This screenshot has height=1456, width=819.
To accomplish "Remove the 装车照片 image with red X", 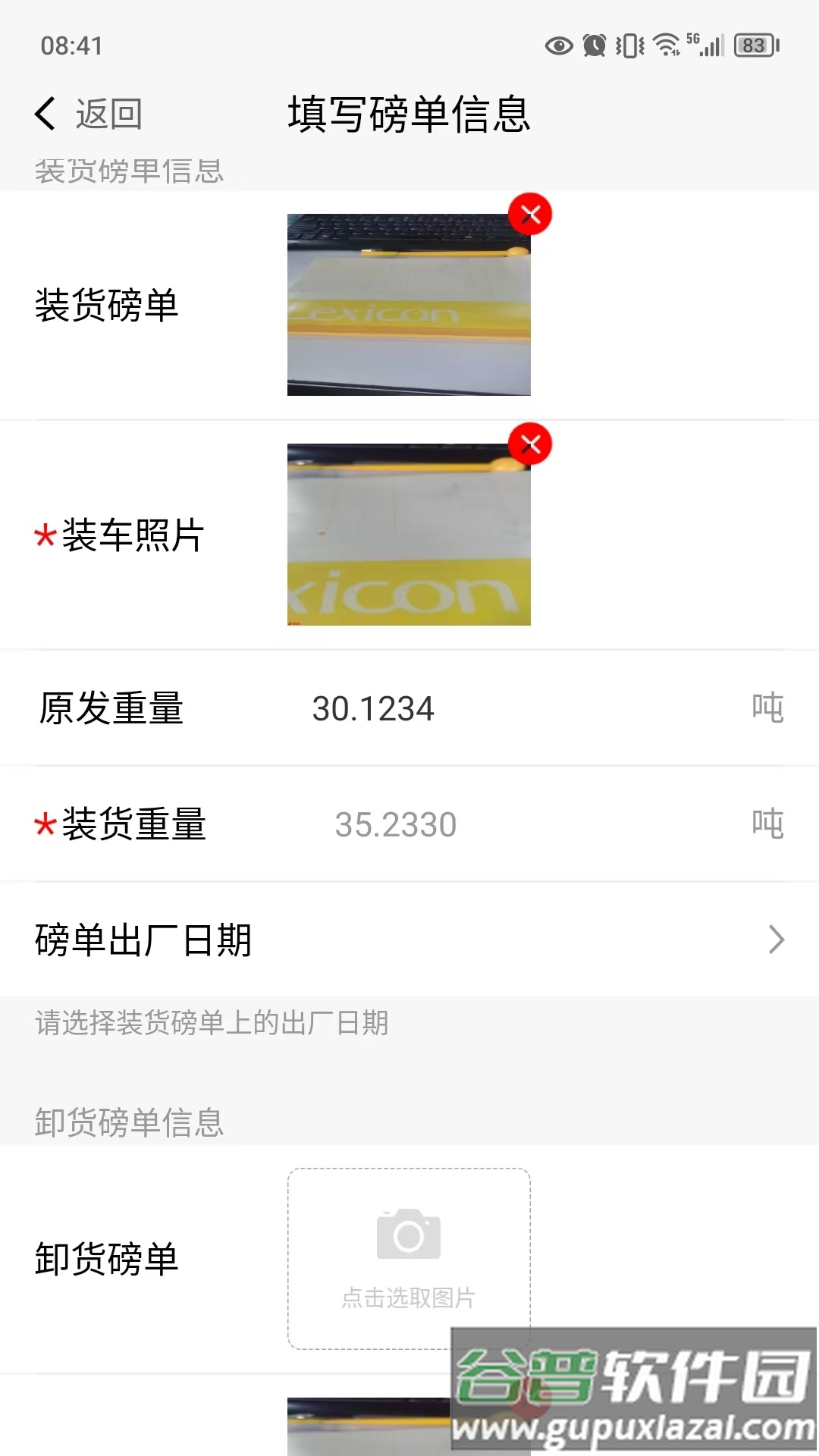I will coord(529,445).
